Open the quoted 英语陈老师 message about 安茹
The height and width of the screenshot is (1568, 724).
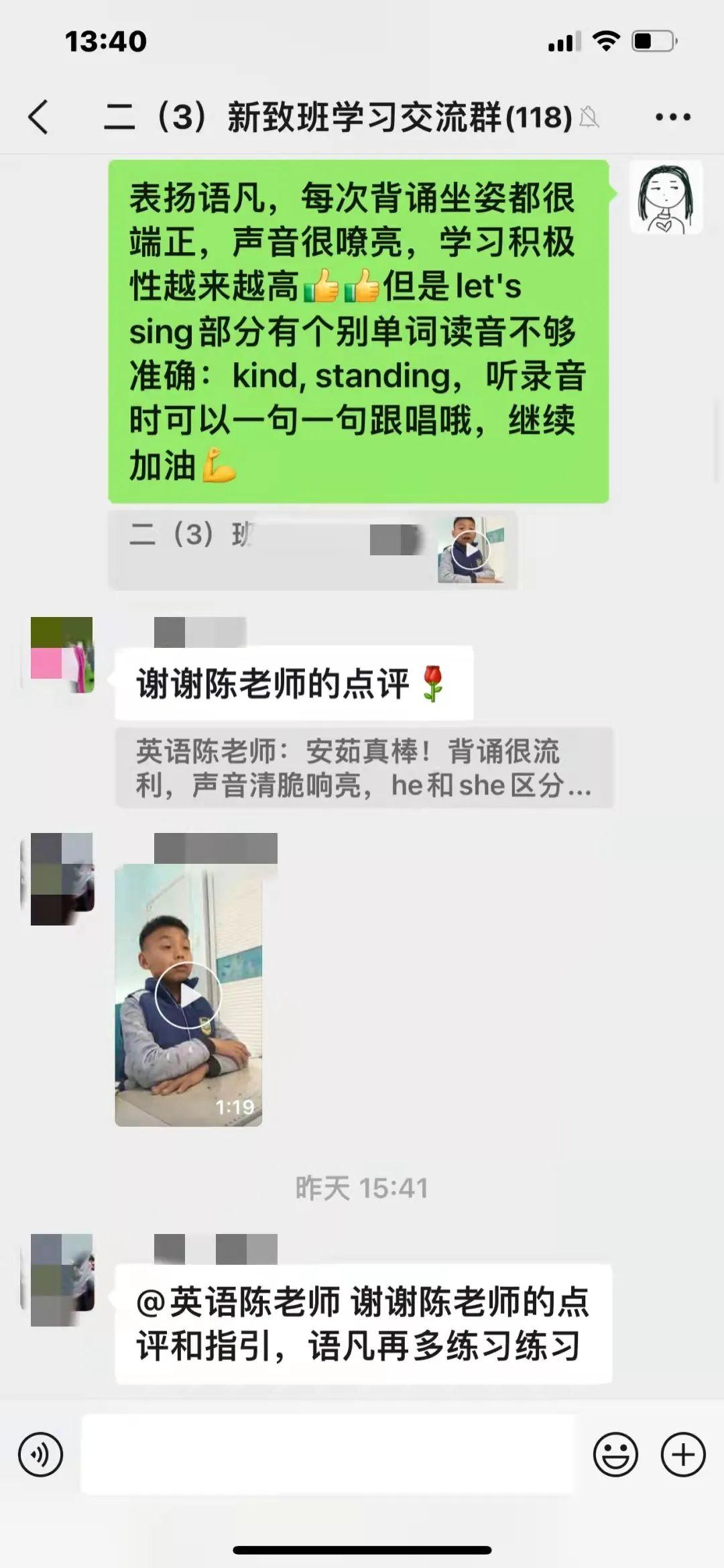pyautogui.click(x=364, y=768)
